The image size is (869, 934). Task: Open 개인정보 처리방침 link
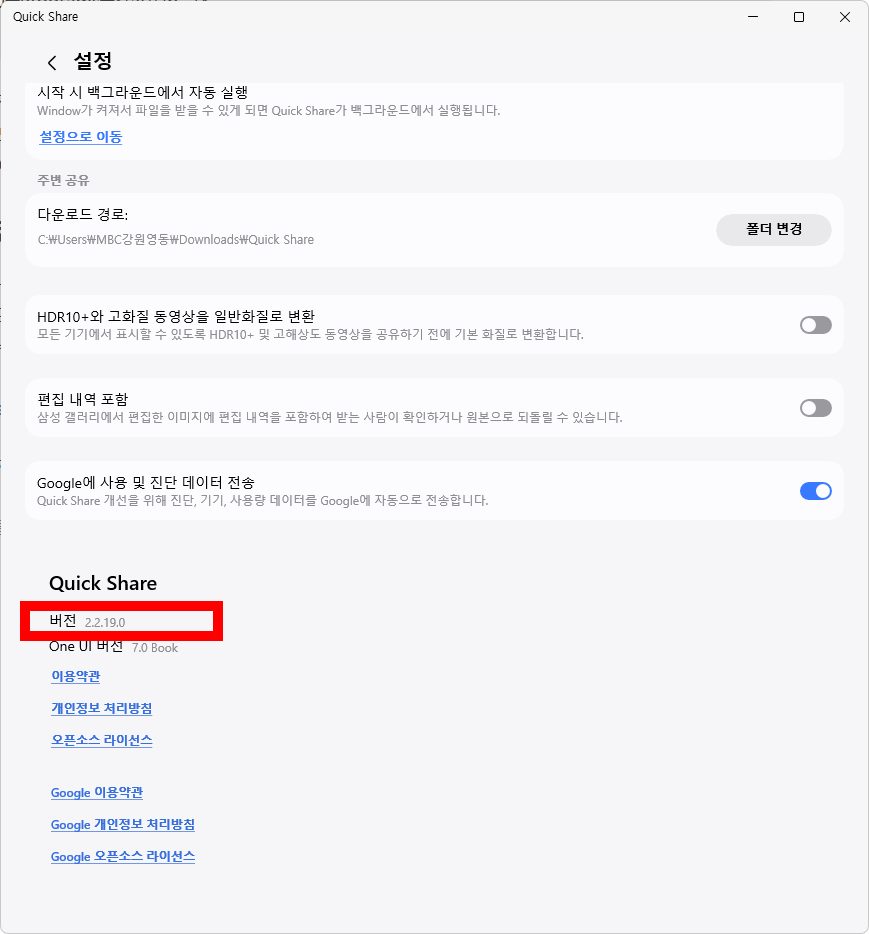(x=101, y=709)
